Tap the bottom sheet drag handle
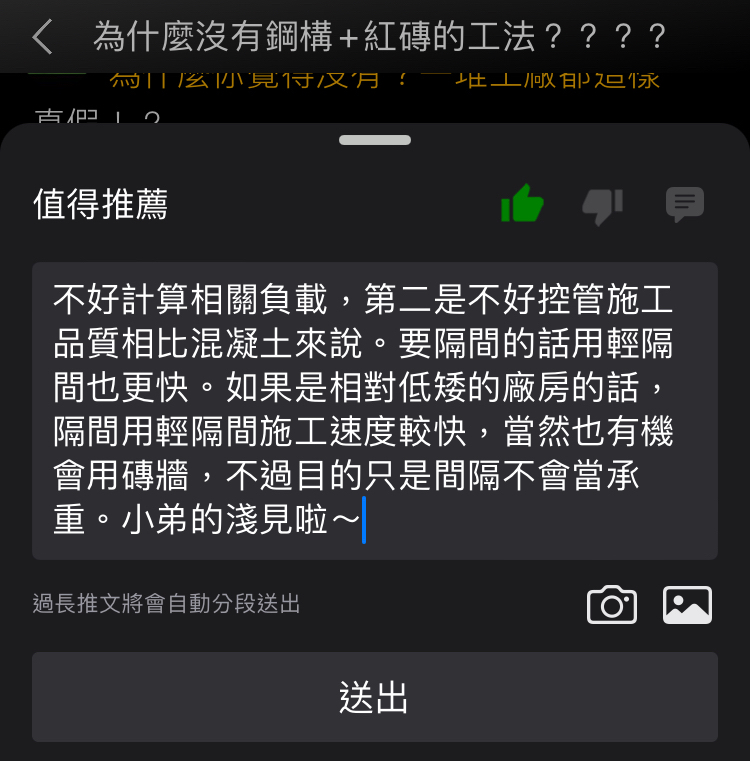Viewport: 750px width, 761px height. tap(375, 140)
